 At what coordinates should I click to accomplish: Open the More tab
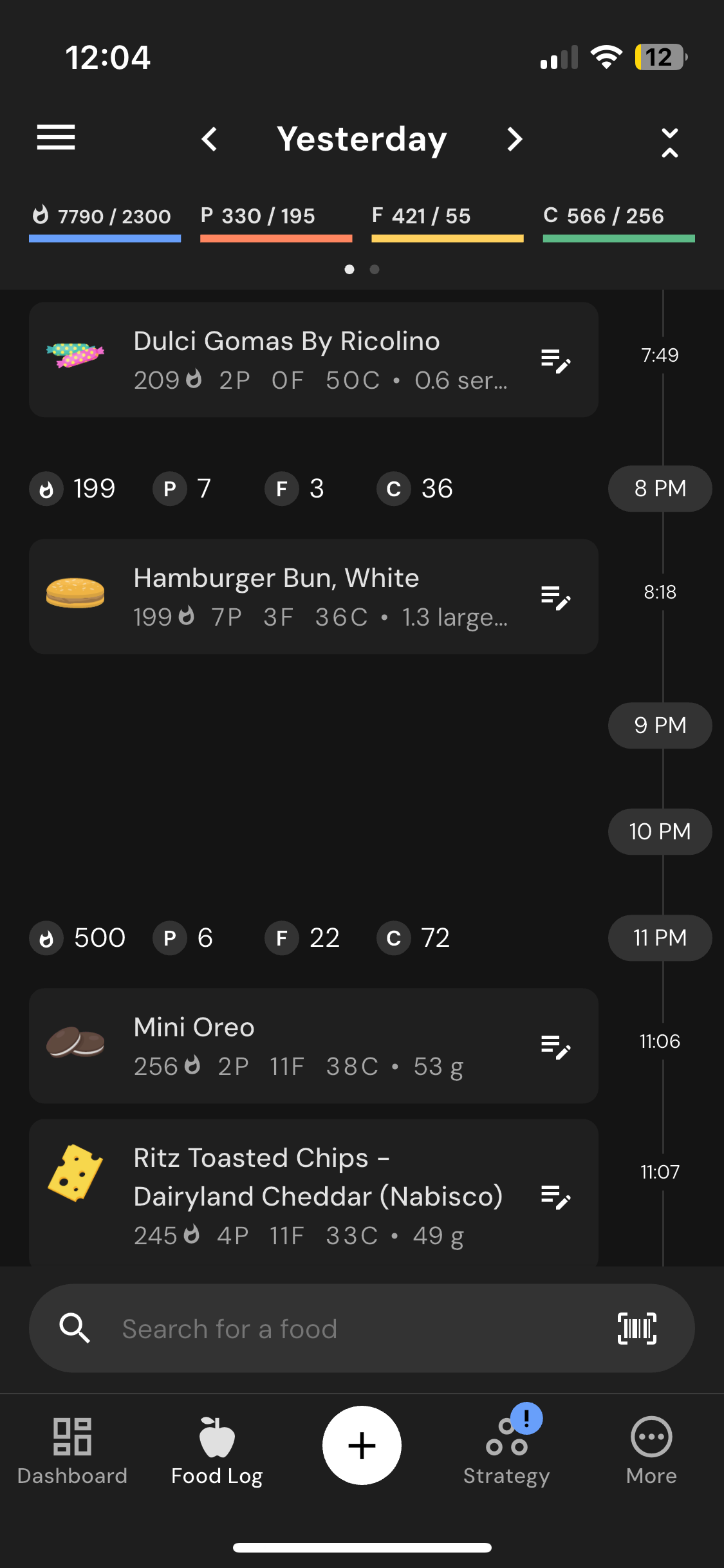point(651,1451)
